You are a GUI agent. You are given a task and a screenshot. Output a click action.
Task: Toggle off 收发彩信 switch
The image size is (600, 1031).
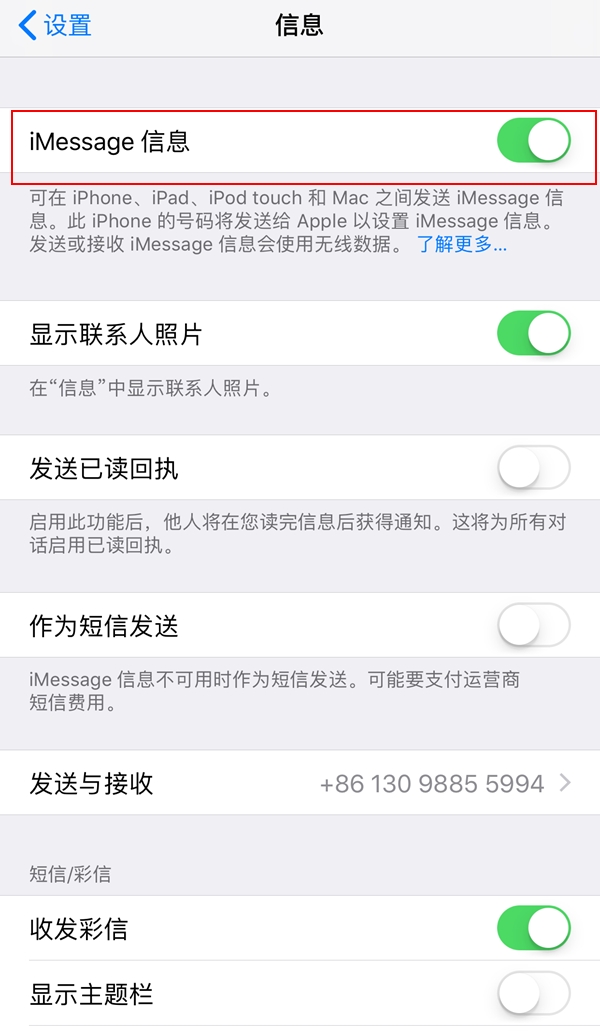[x=533, y=928]
